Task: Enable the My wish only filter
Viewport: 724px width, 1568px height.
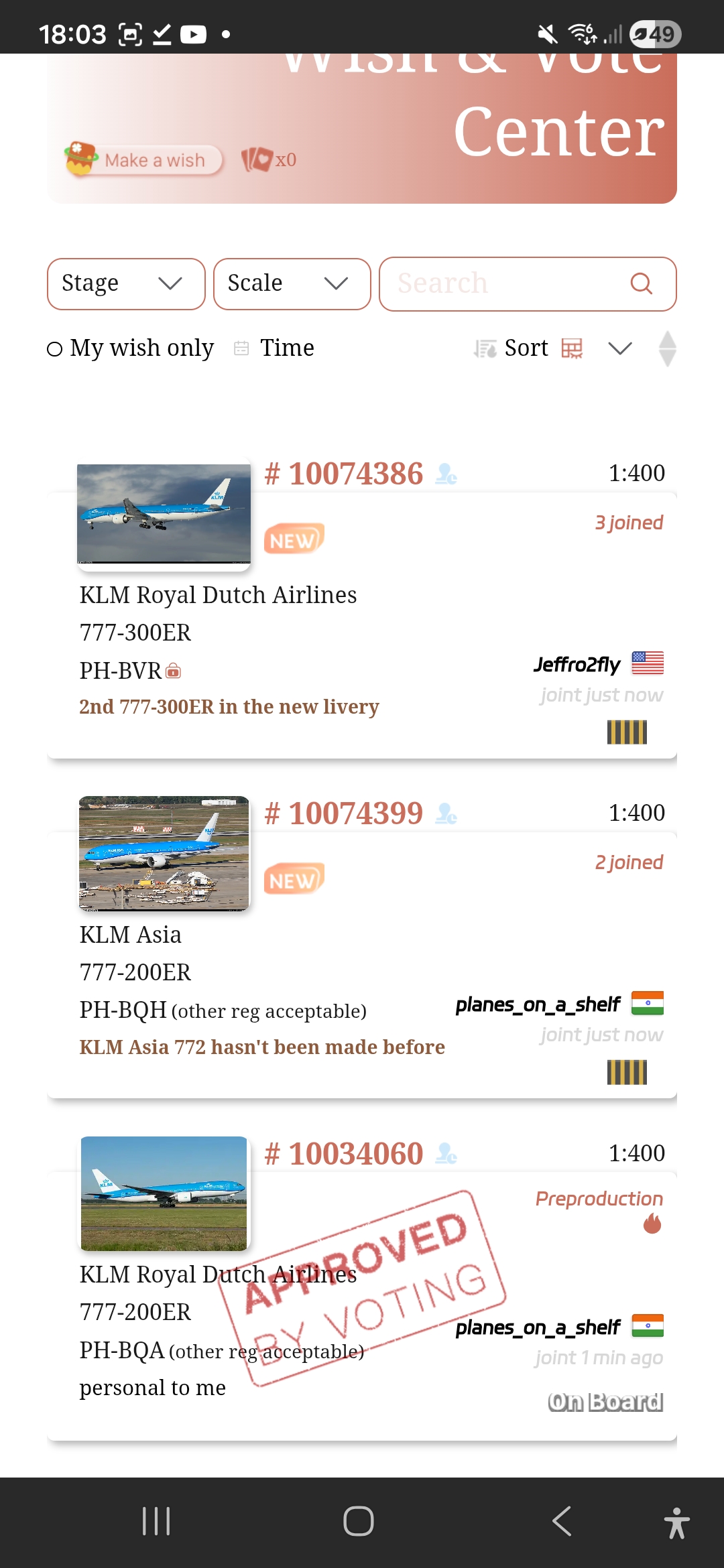Action: click(56, 348)
